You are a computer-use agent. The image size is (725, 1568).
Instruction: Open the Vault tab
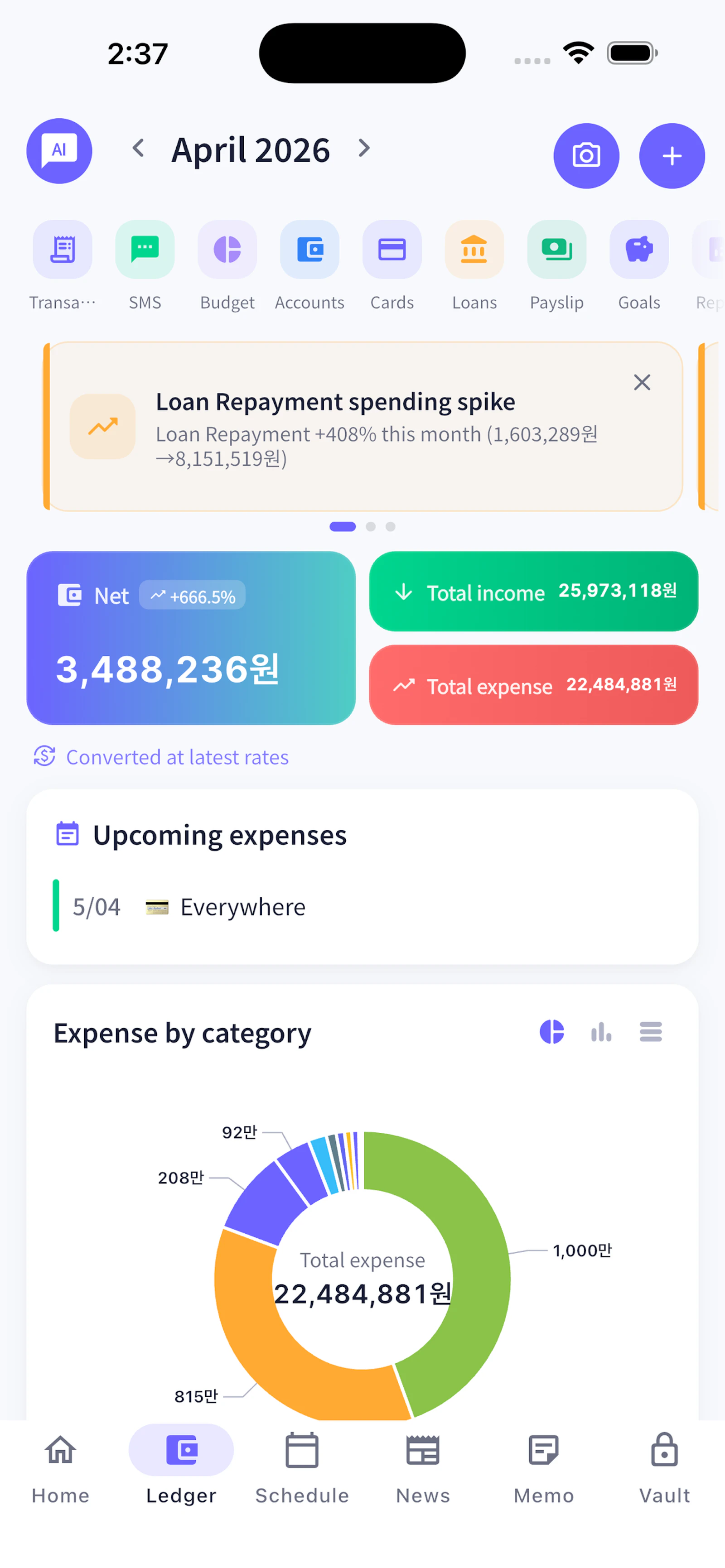664,1467
